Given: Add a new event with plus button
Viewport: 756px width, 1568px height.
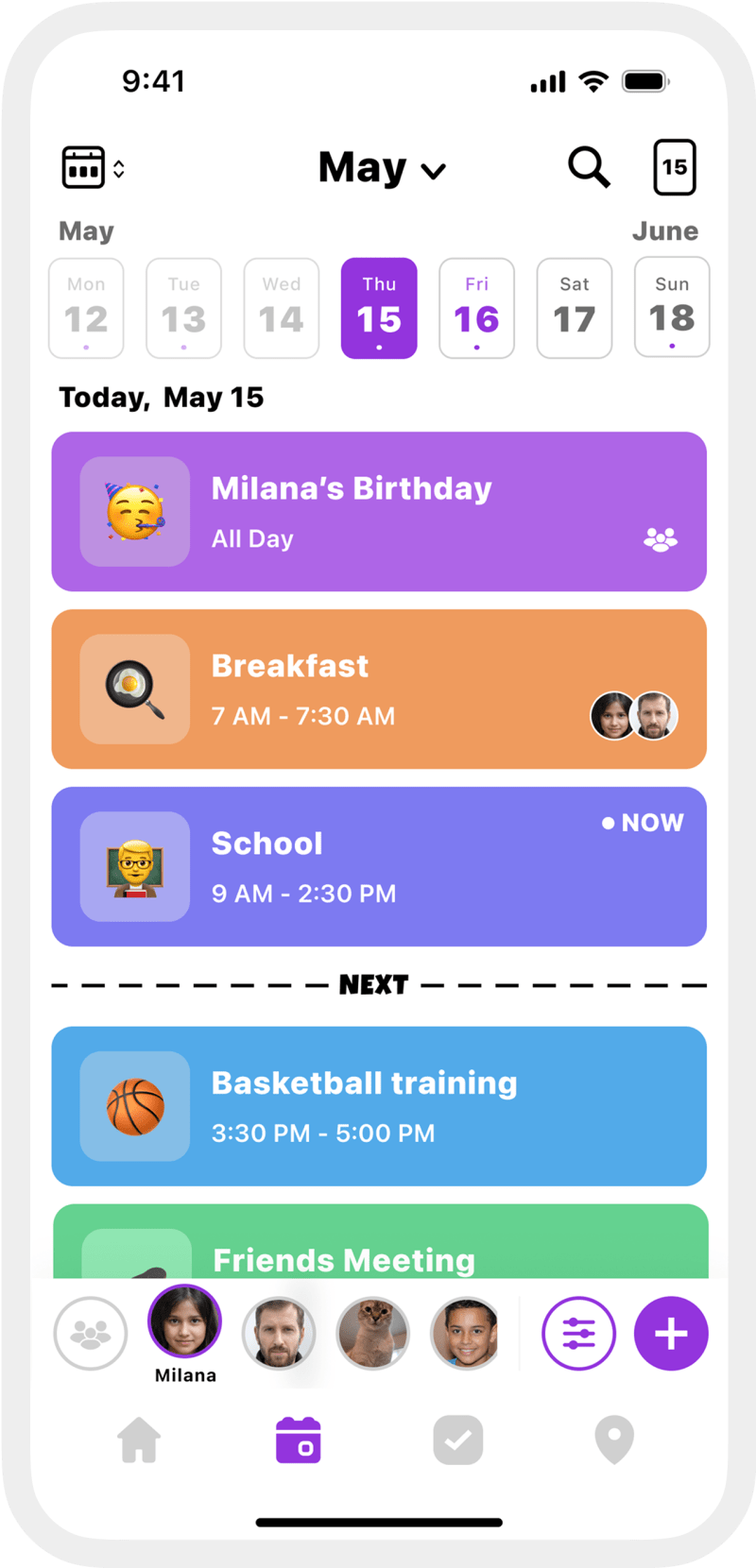Looking at the screenshot, I should (x=671, y=1334).
